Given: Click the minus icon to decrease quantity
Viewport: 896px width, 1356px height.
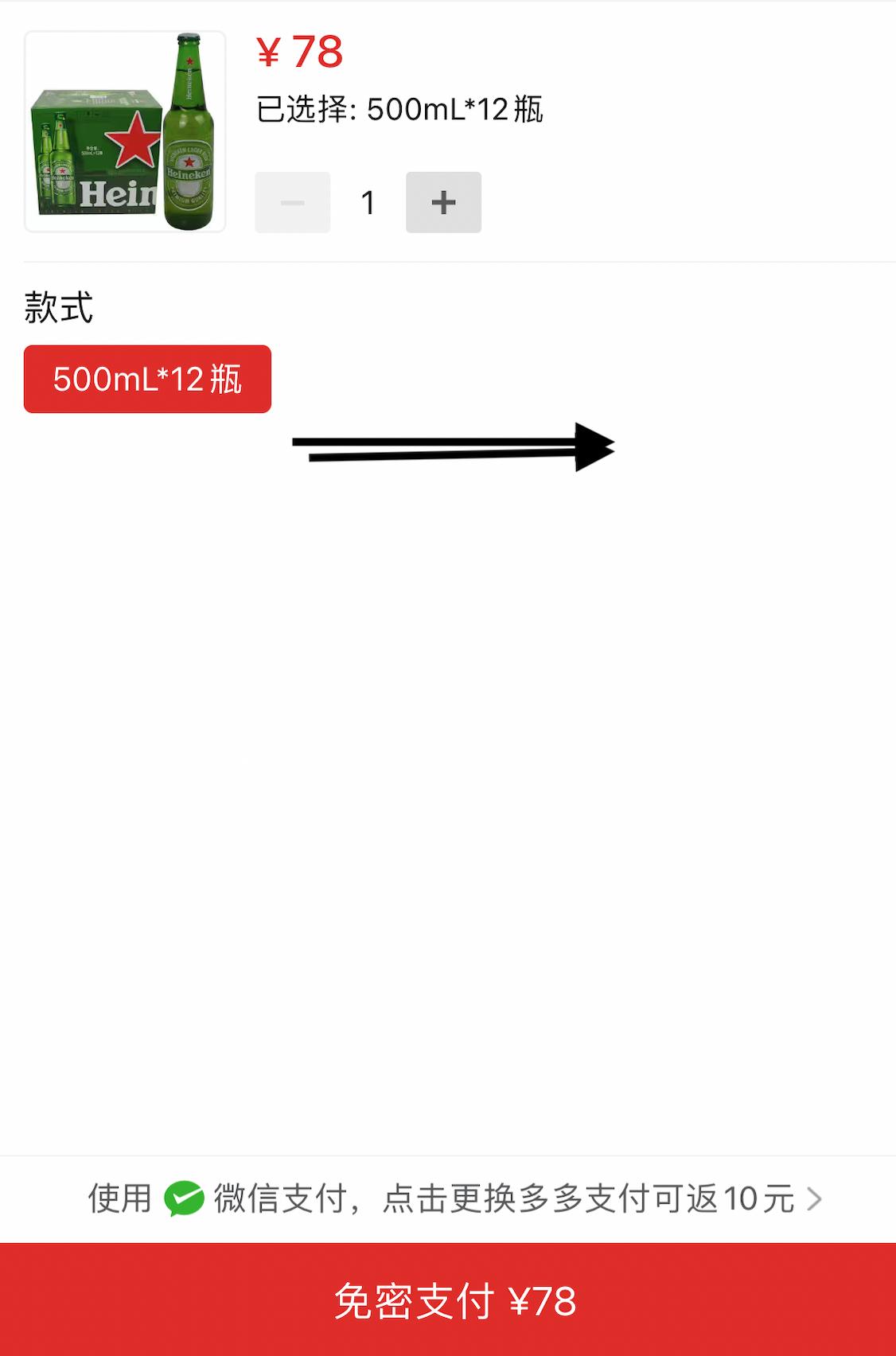Looking at the screenshot, I should pos(291,201).
